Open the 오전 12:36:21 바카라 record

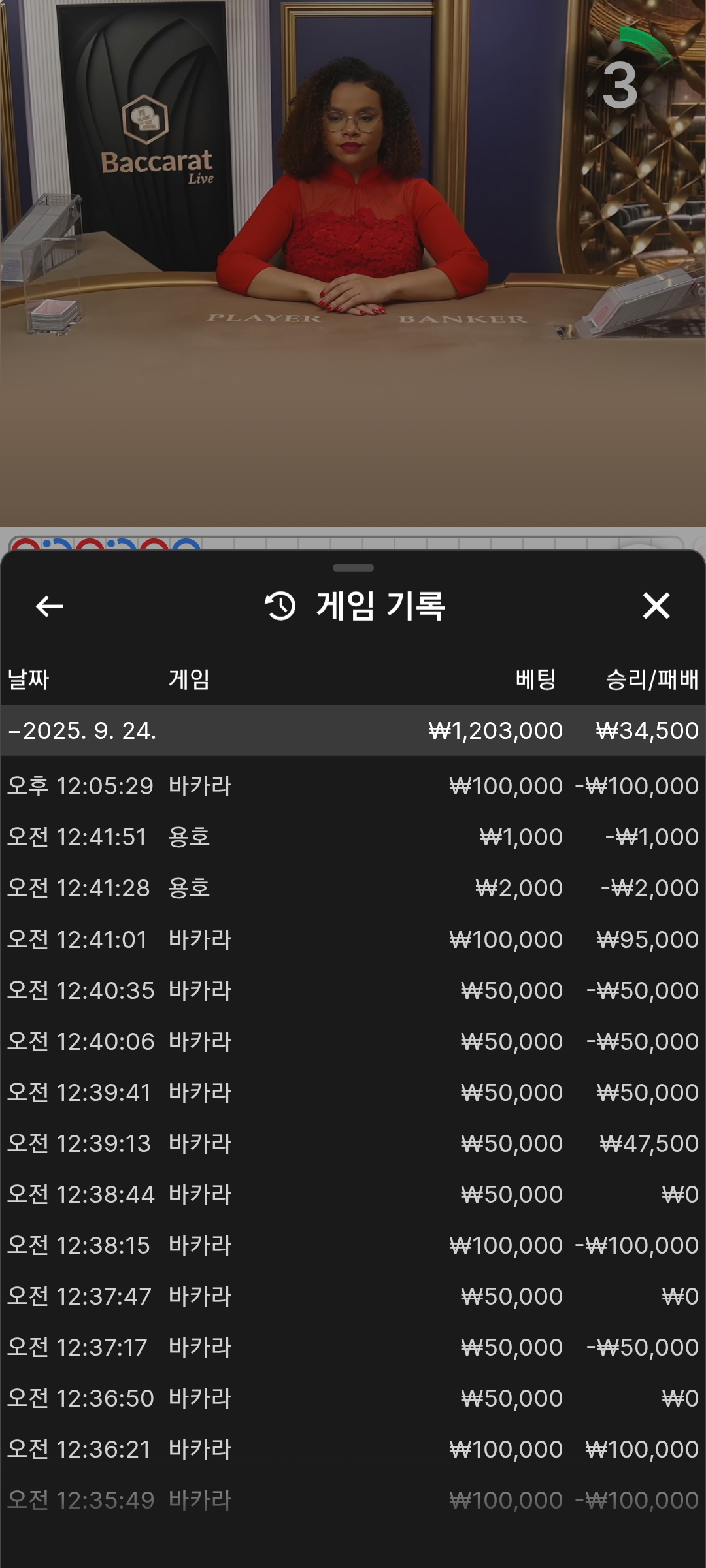tap(353, 1449)
